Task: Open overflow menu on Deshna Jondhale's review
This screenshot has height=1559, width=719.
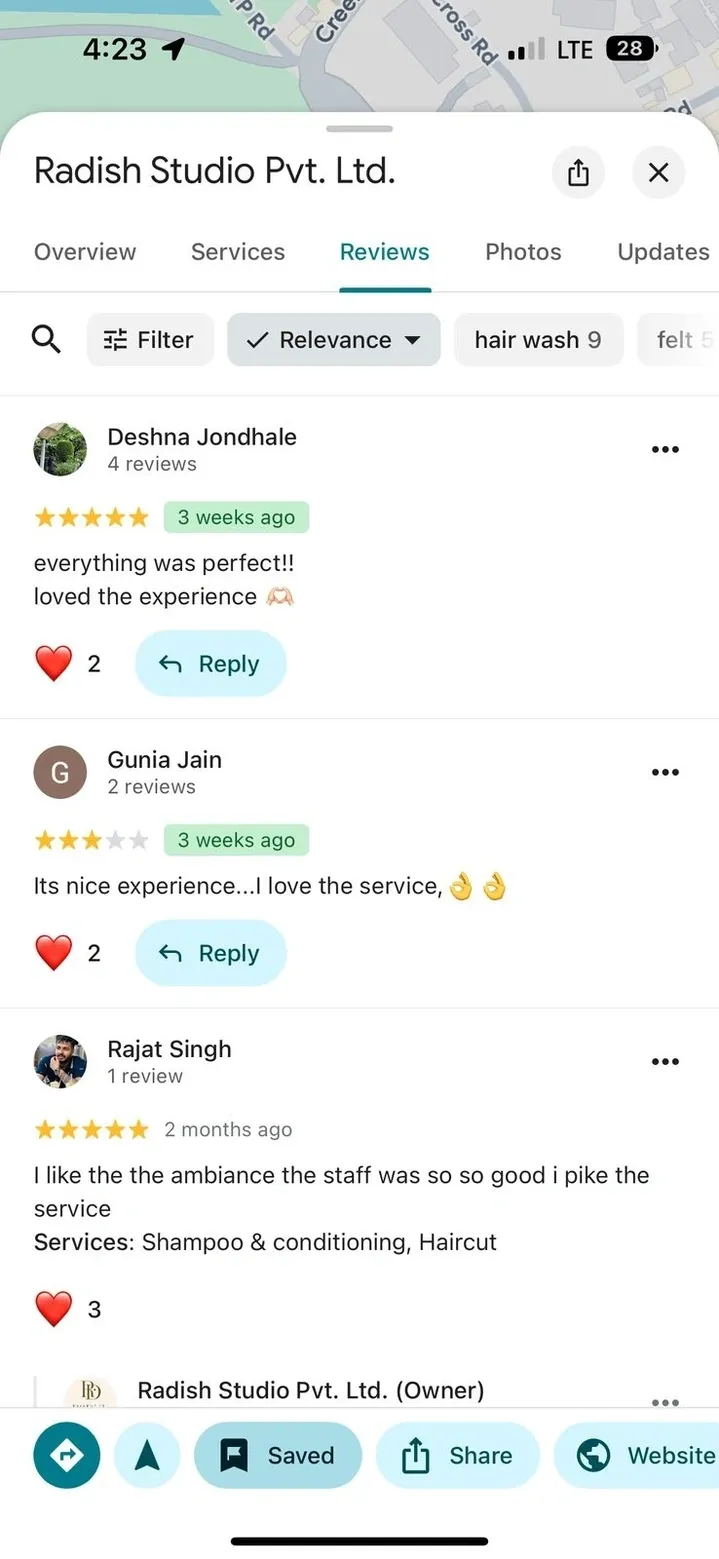Action: 665,450
